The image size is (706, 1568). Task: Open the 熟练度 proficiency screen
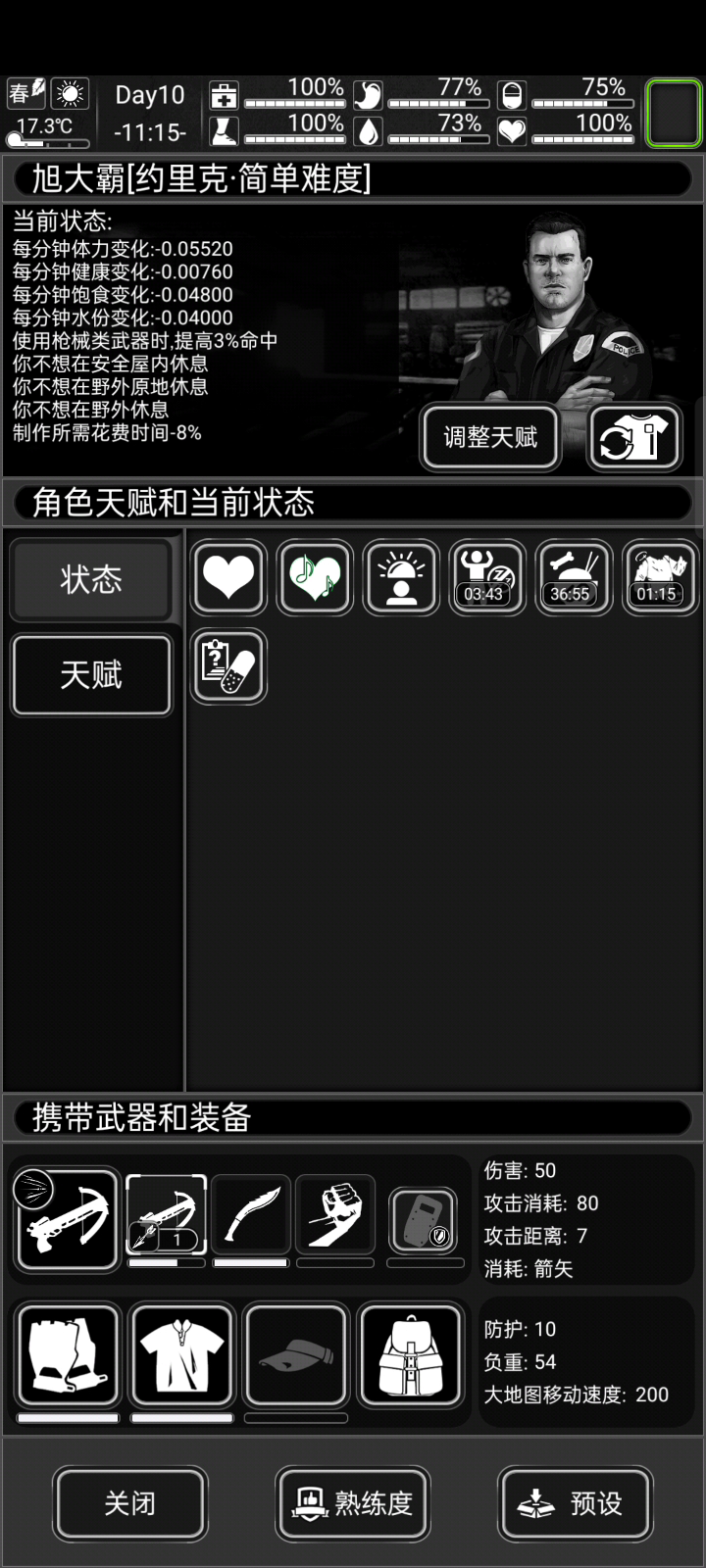[x=353, y=1503]
